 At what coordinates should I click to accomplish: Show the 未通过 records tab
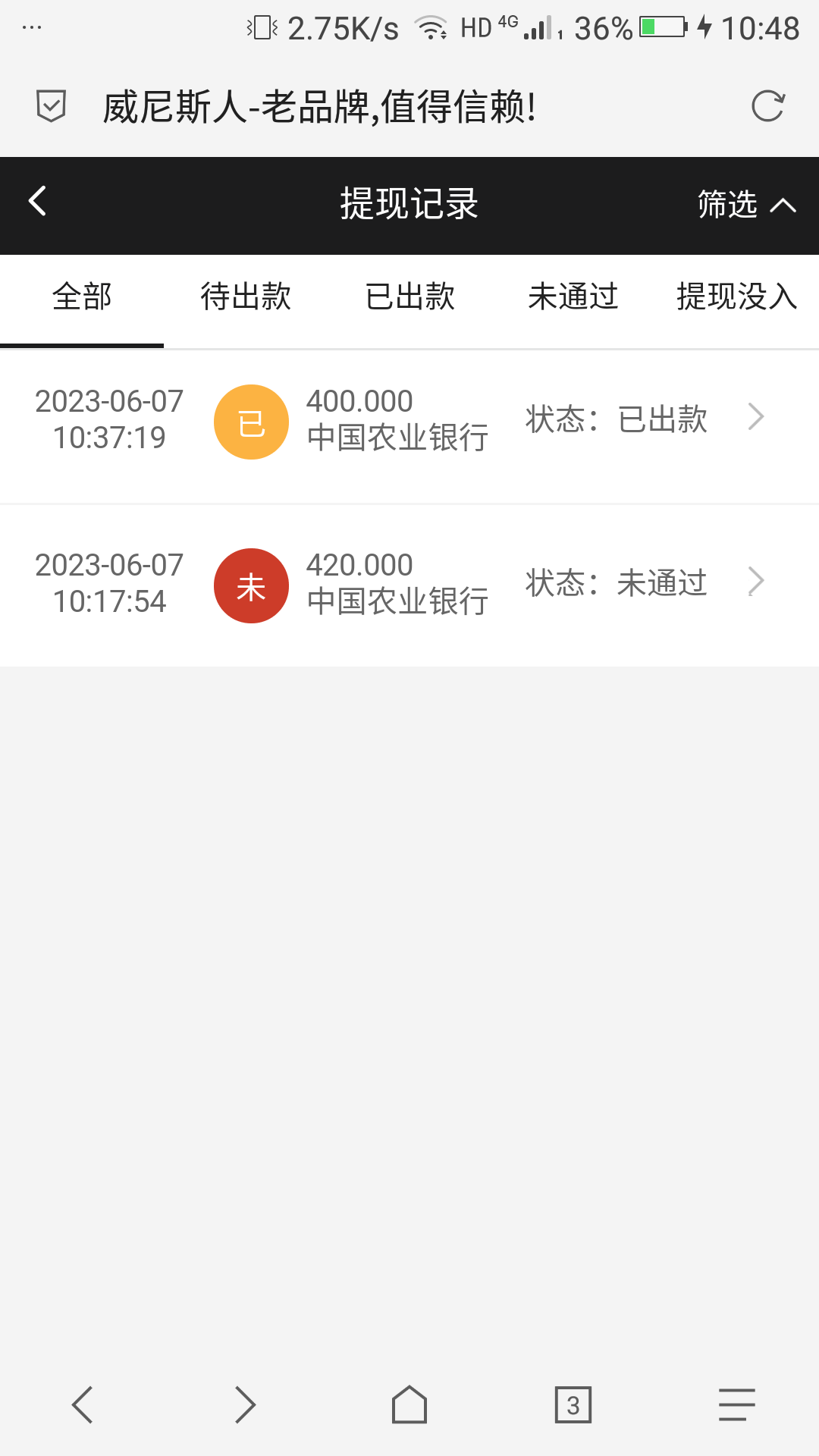pos(573,297)
